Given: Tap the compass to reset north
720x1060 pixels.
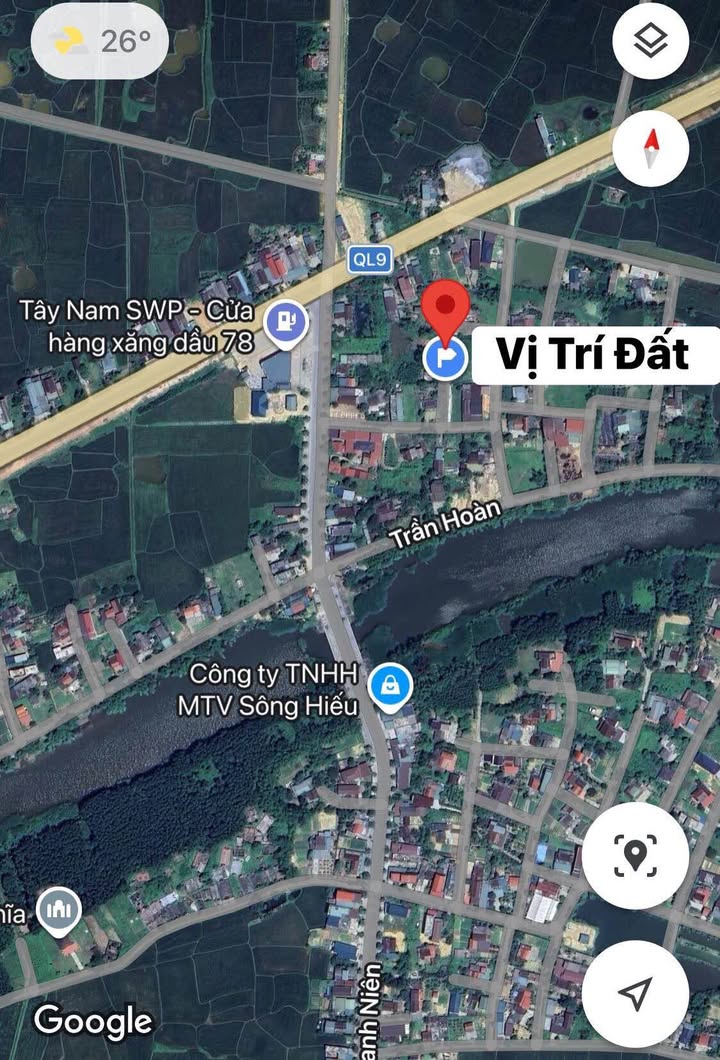Looking at the screenshot, I should click(x=651, y=149).
